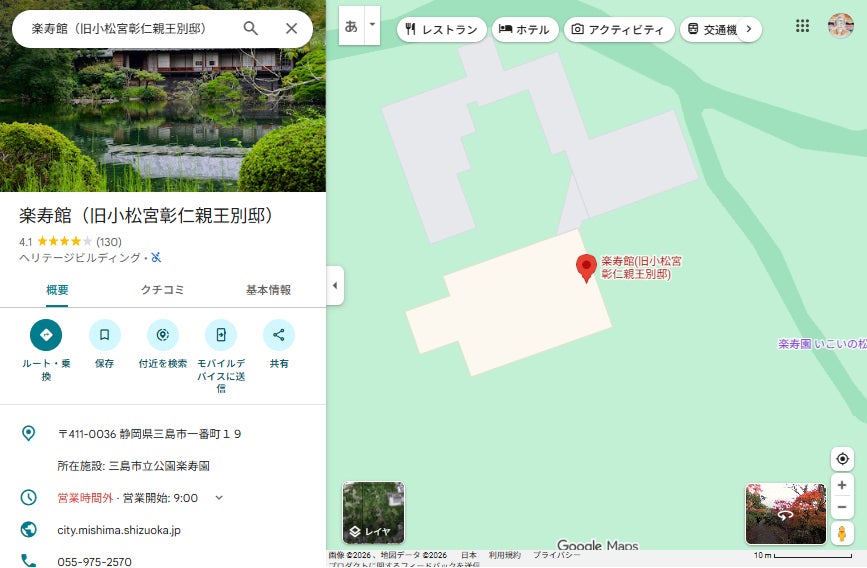Open the city.mishima.shizuoka.jp website
Viewport: 867px width, 568px height.
[x=119, y=530]
